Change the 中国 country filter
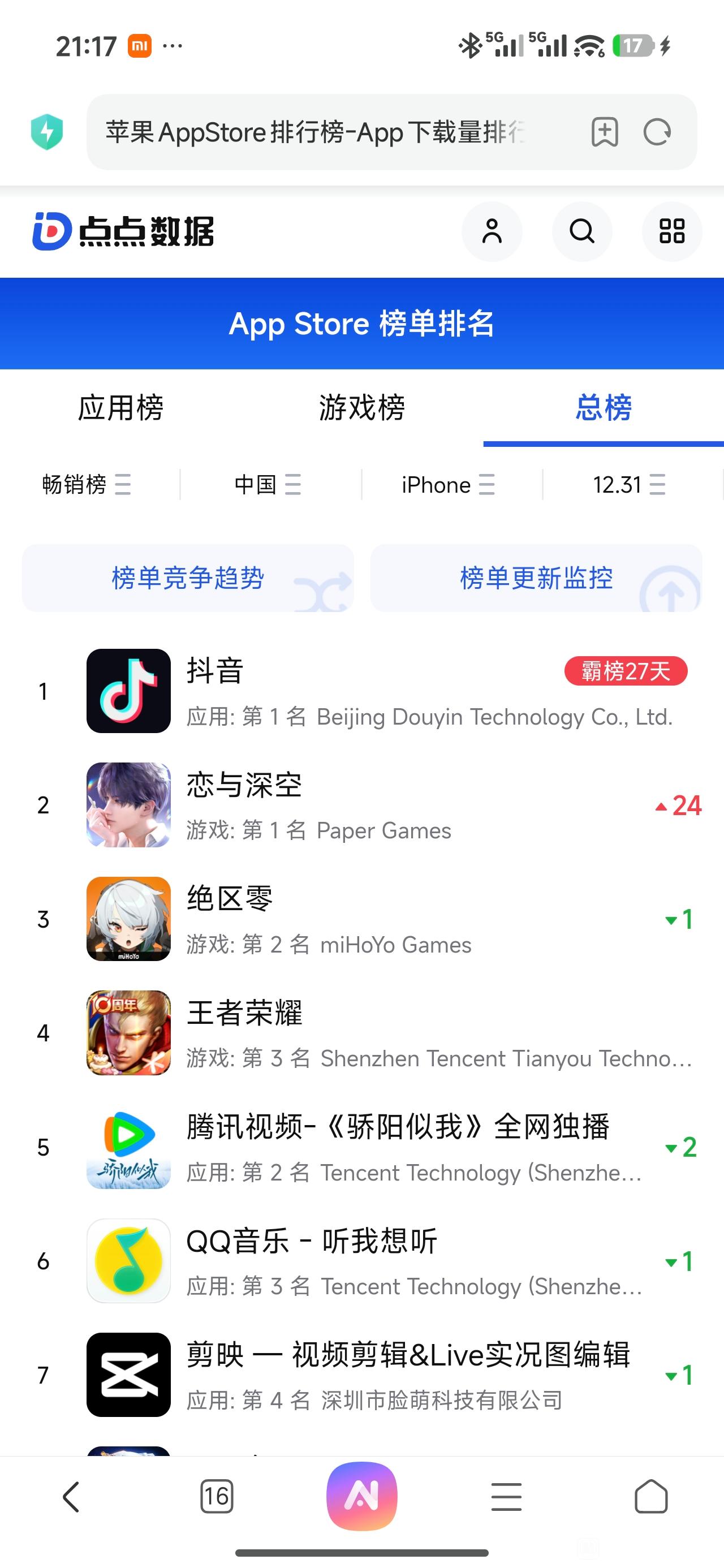The image size is (724, 1568). pos(268,485)
